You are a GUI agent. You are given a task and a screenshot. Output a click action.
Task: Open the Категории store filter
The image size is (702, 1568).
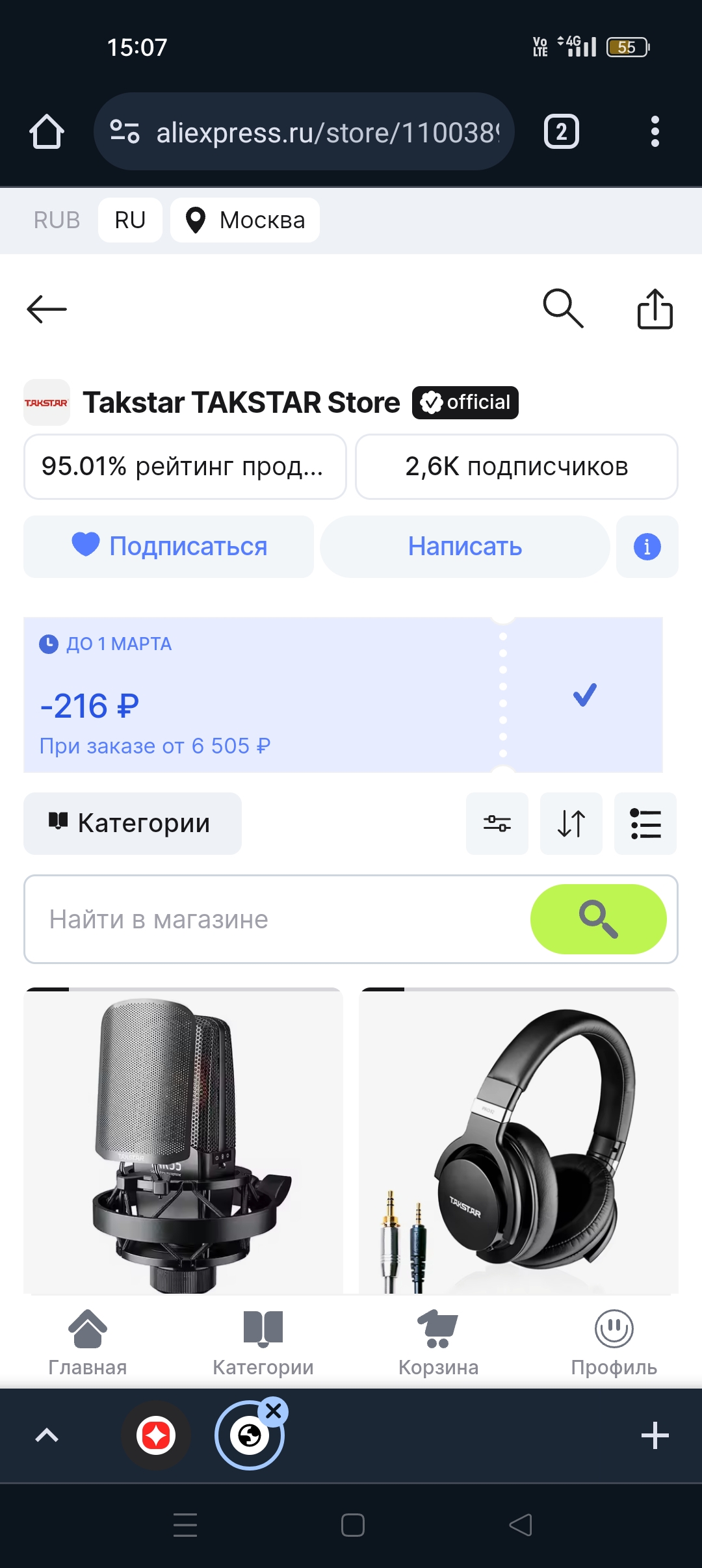click(133, 823)
